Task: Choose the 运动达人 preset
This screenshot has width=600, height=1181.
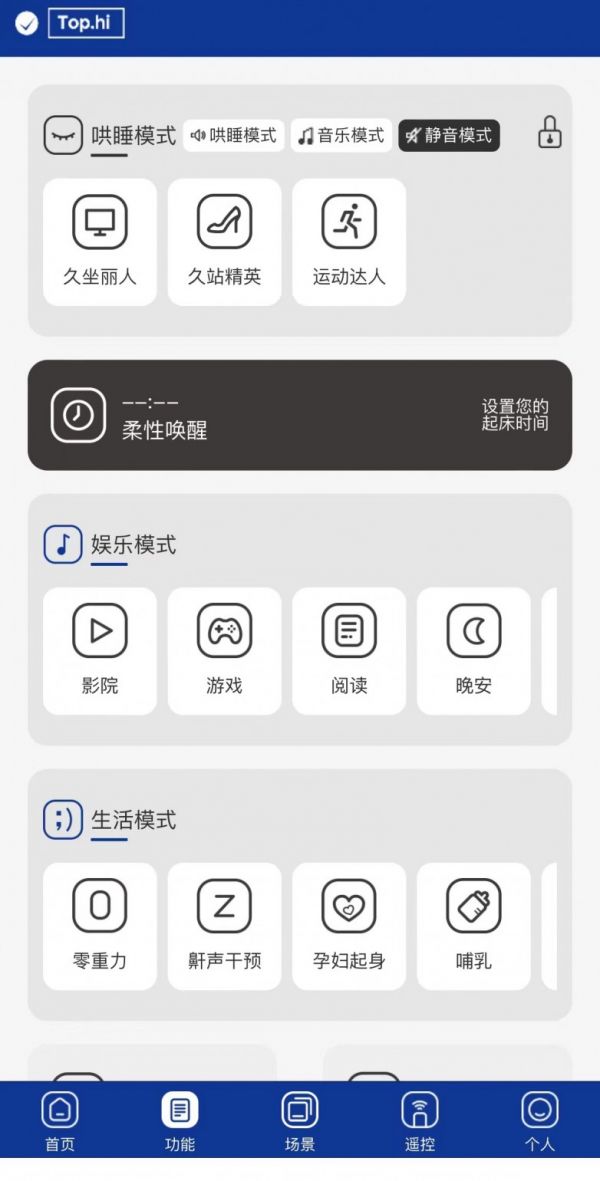Action: (x=349, y=242)
